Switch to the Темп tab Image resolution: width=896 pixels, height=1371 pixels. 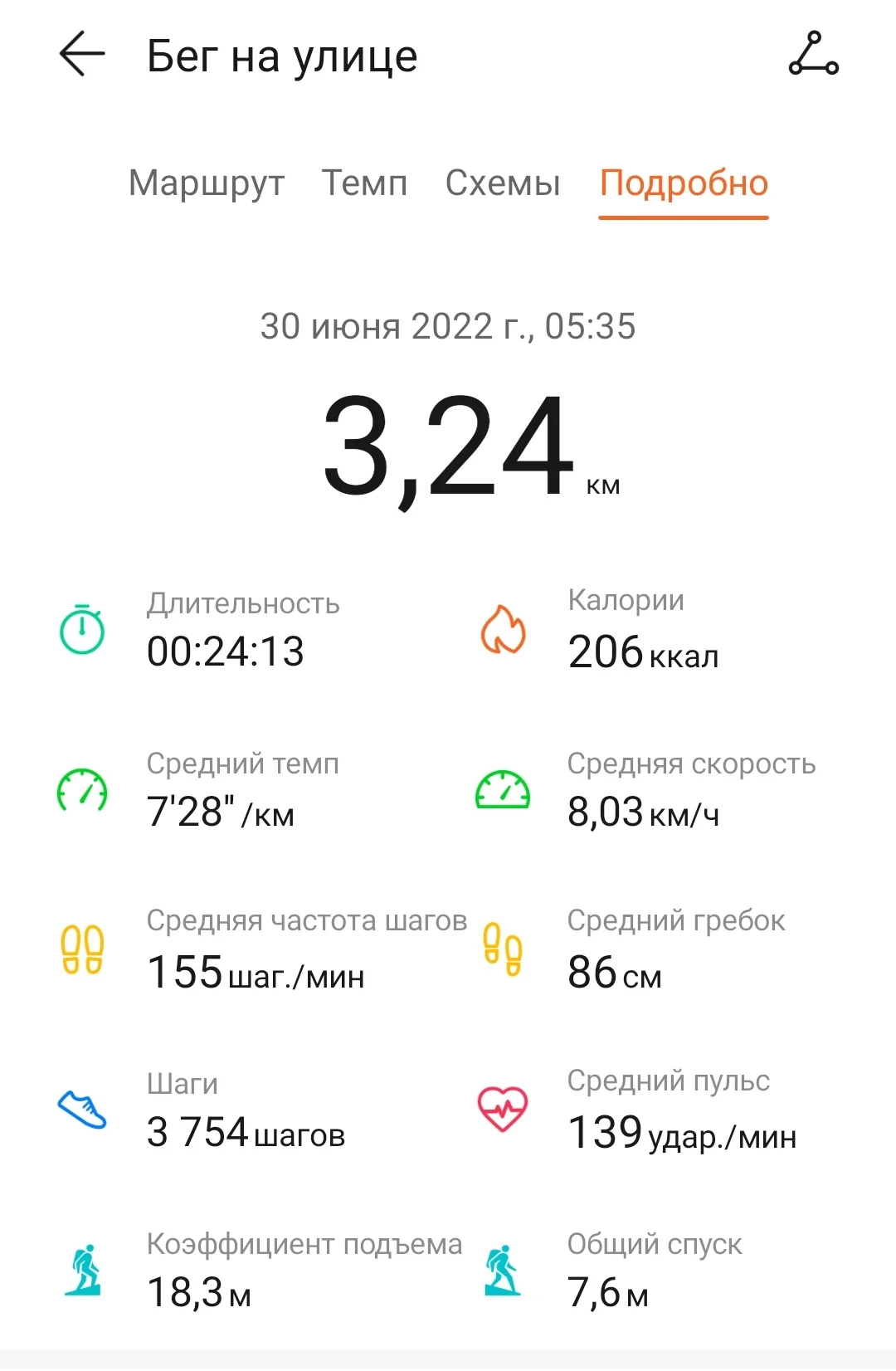[x=364, y=183]
